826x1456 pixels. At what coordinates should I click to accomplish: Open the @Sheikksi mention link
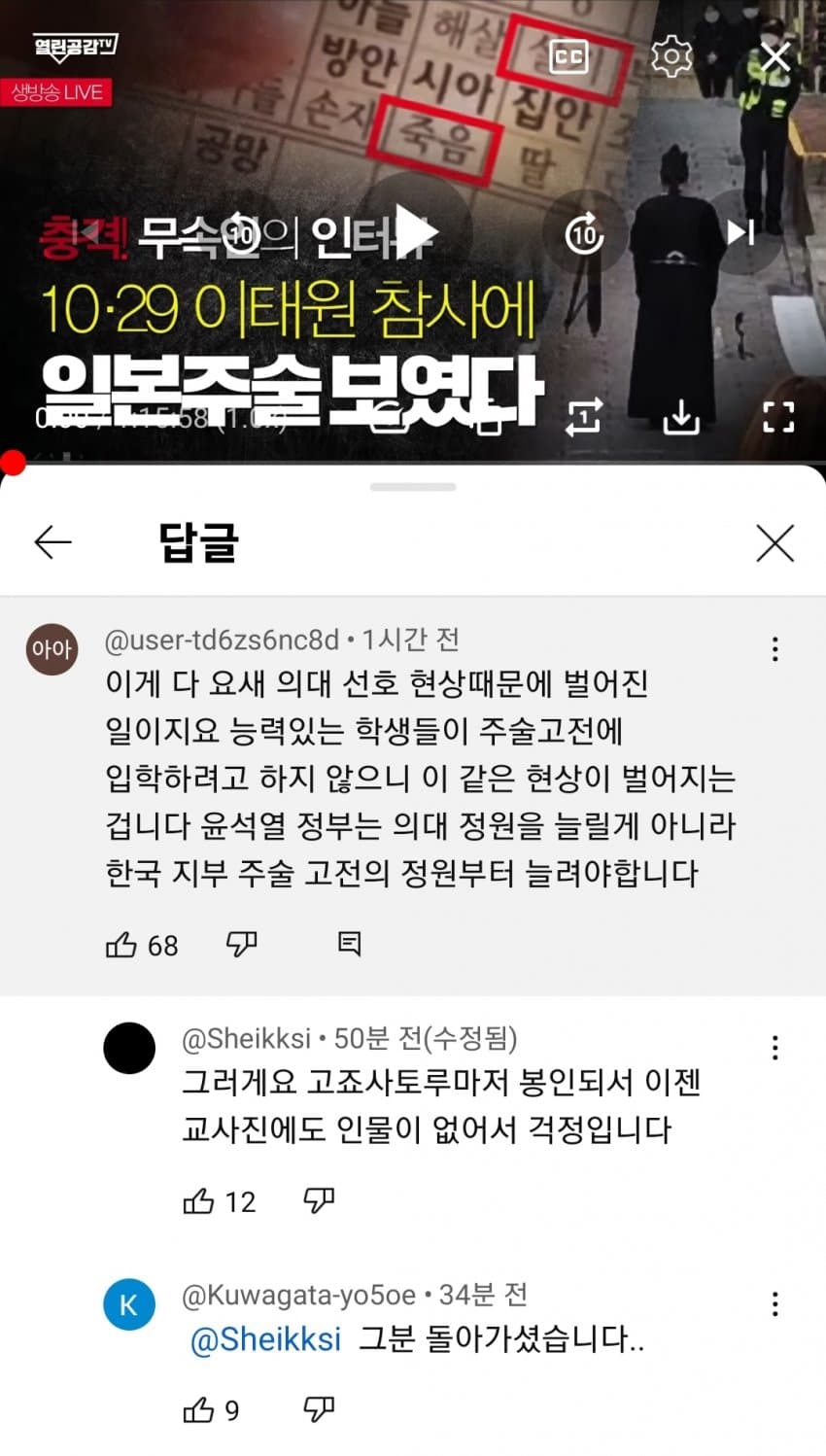pyautogui.click(x=266, y=1339)
